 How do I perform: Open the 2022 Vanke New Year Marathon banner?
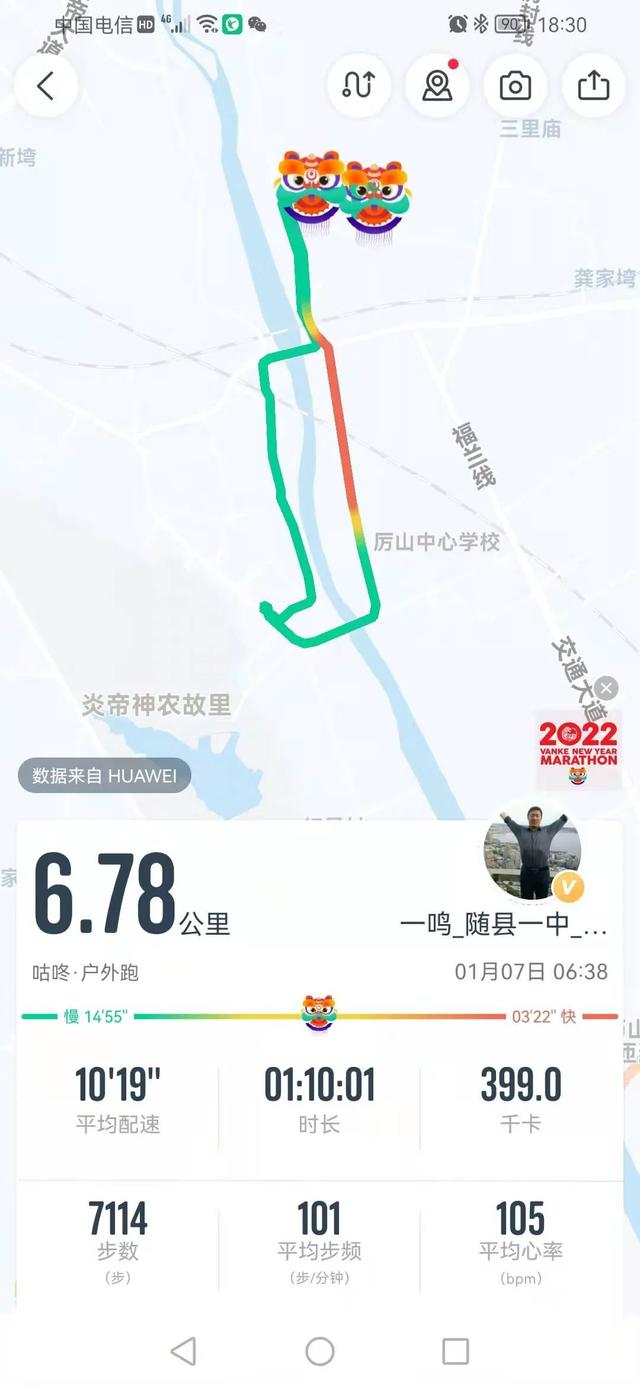pyautogui.click(x=578, y=748)
